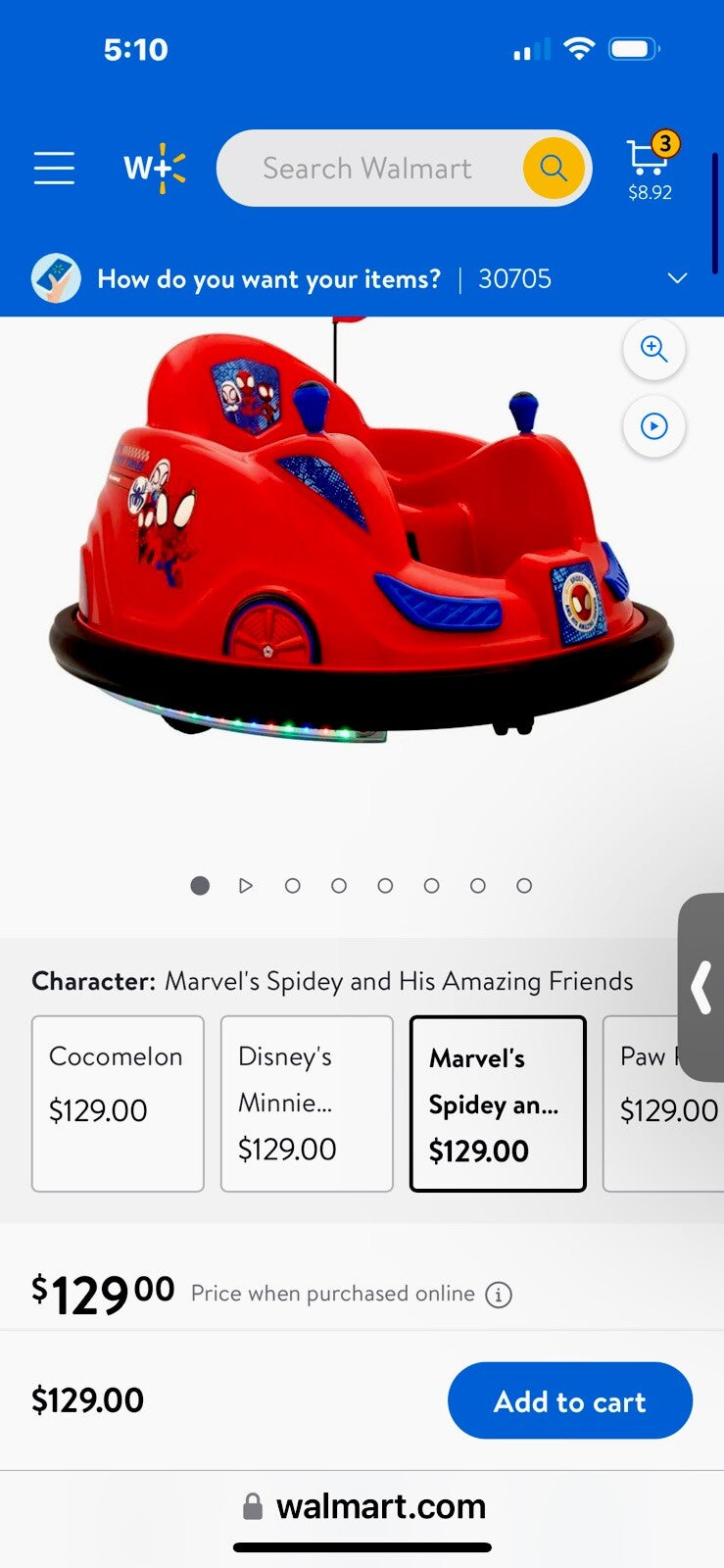This screenshot has height=1568, width=724.
Task: Tap the zoom-in magnifier on product image
Action: (653, 349)
